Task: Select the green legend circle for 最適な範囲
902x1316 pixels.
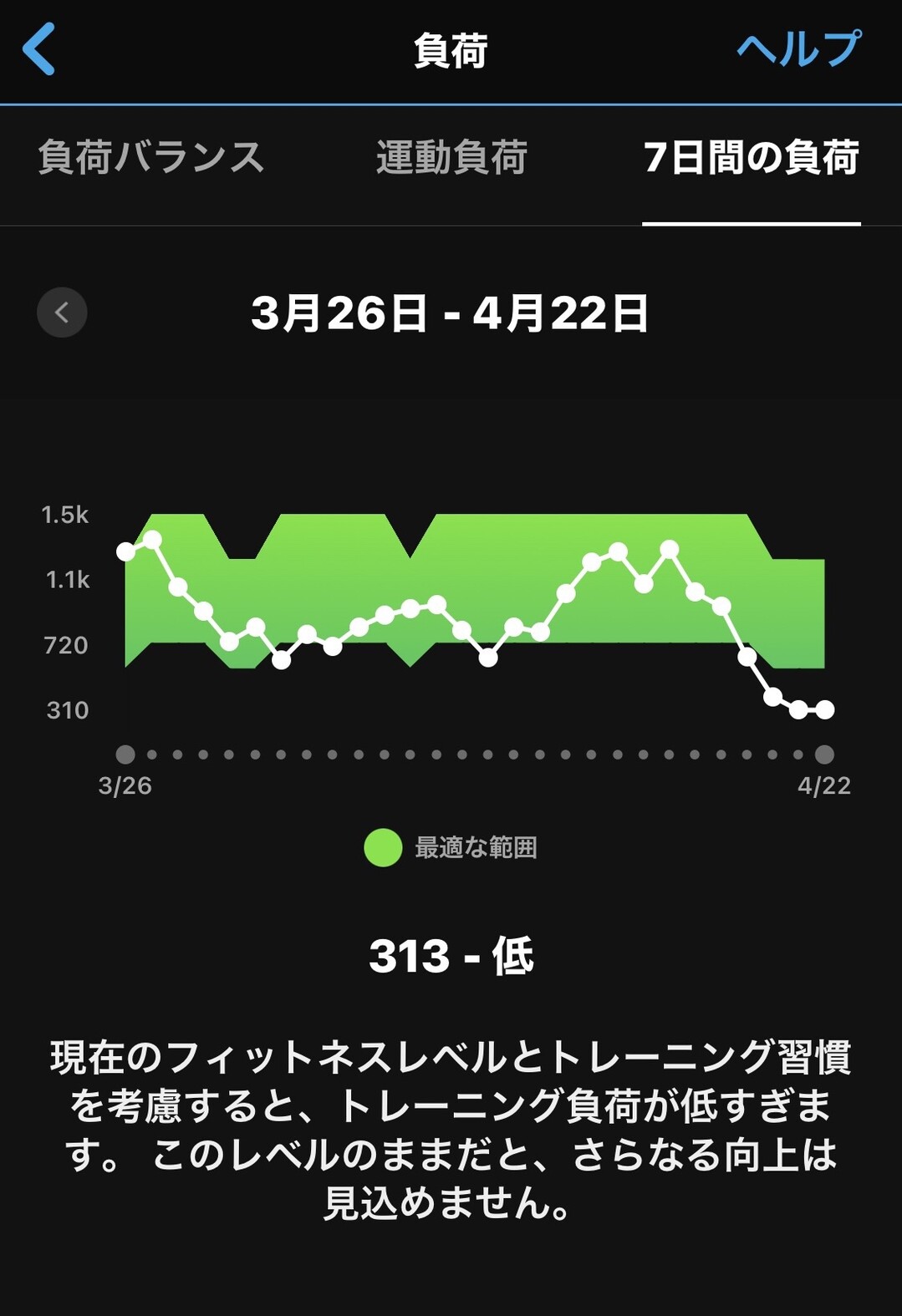Action: point(383,847)
